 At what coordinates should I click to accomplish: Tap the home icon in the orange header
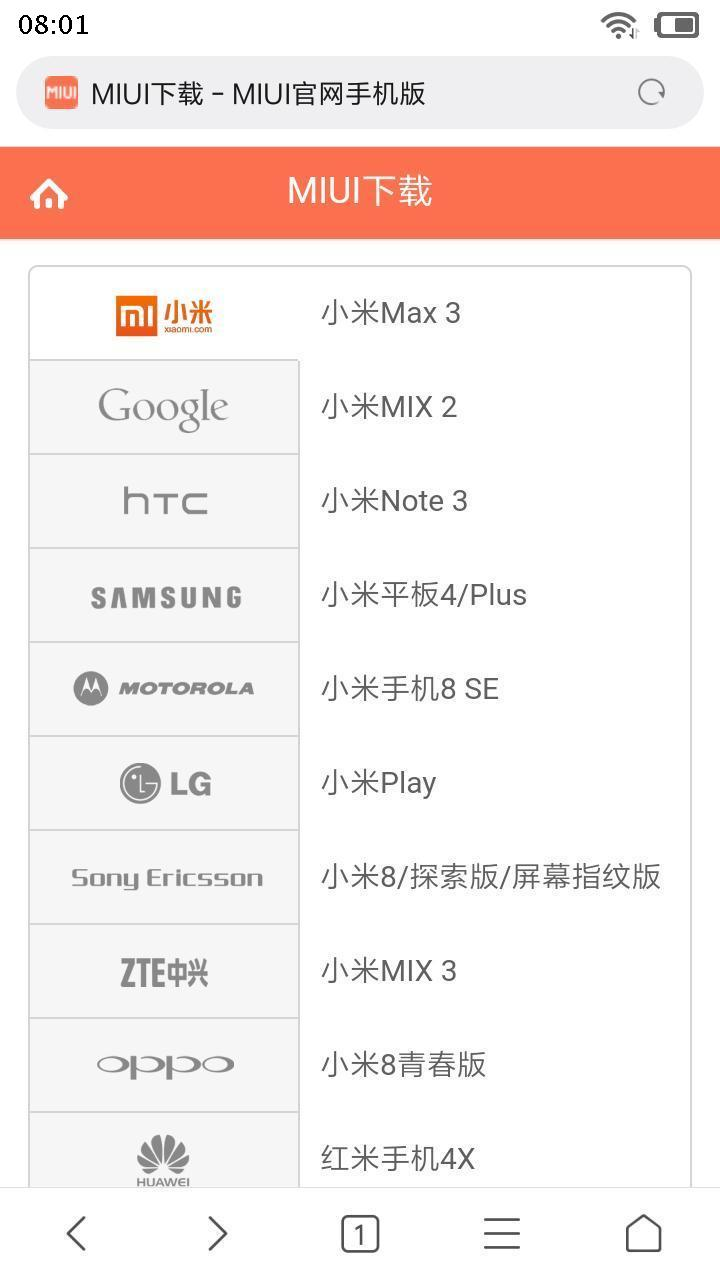[x=49, y=193]
